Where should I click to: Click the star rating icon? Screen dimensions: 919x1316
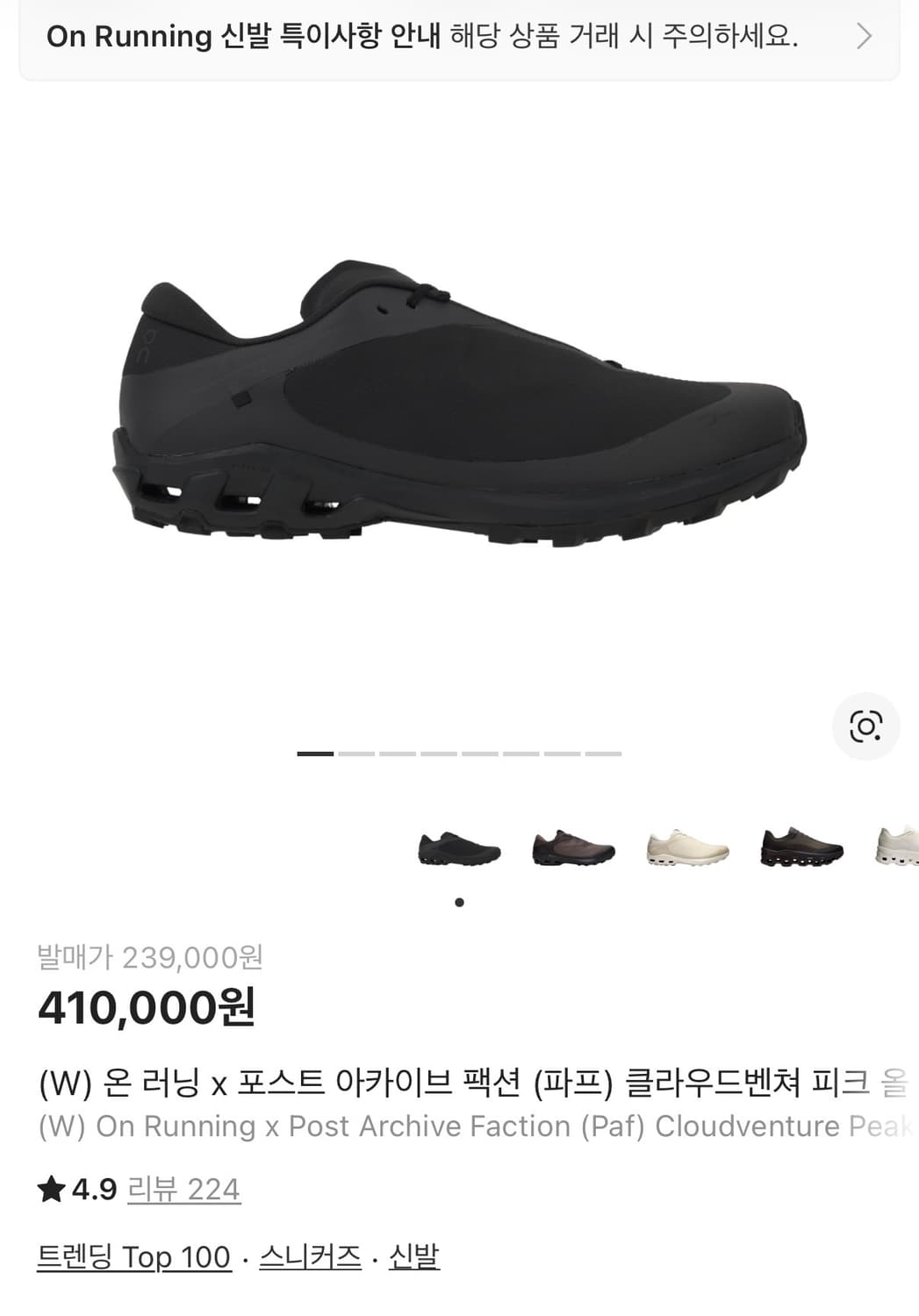click(x=51, y=1189)
